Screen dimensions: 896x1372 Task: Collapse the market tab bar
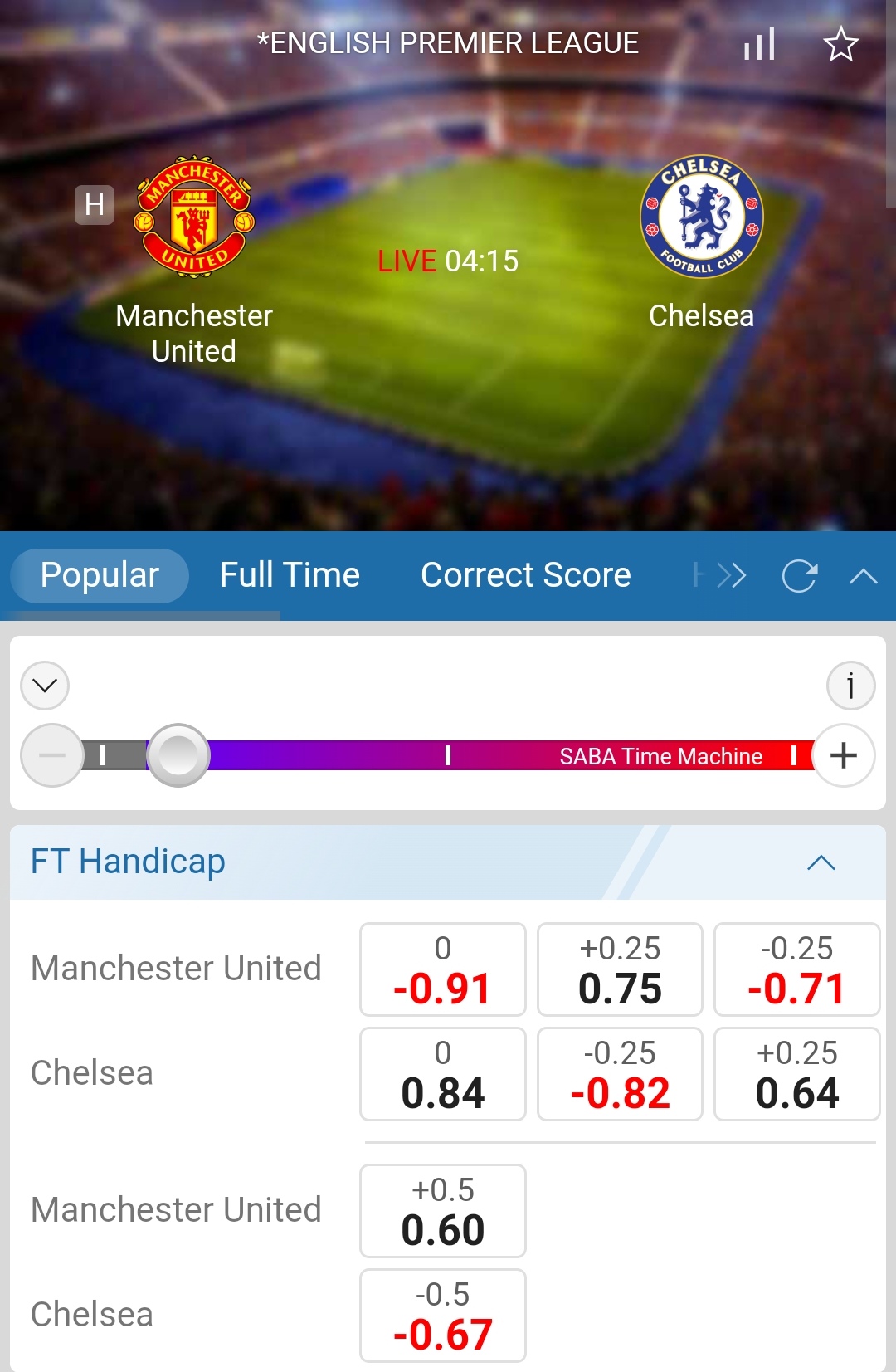(x=863, y=576)
